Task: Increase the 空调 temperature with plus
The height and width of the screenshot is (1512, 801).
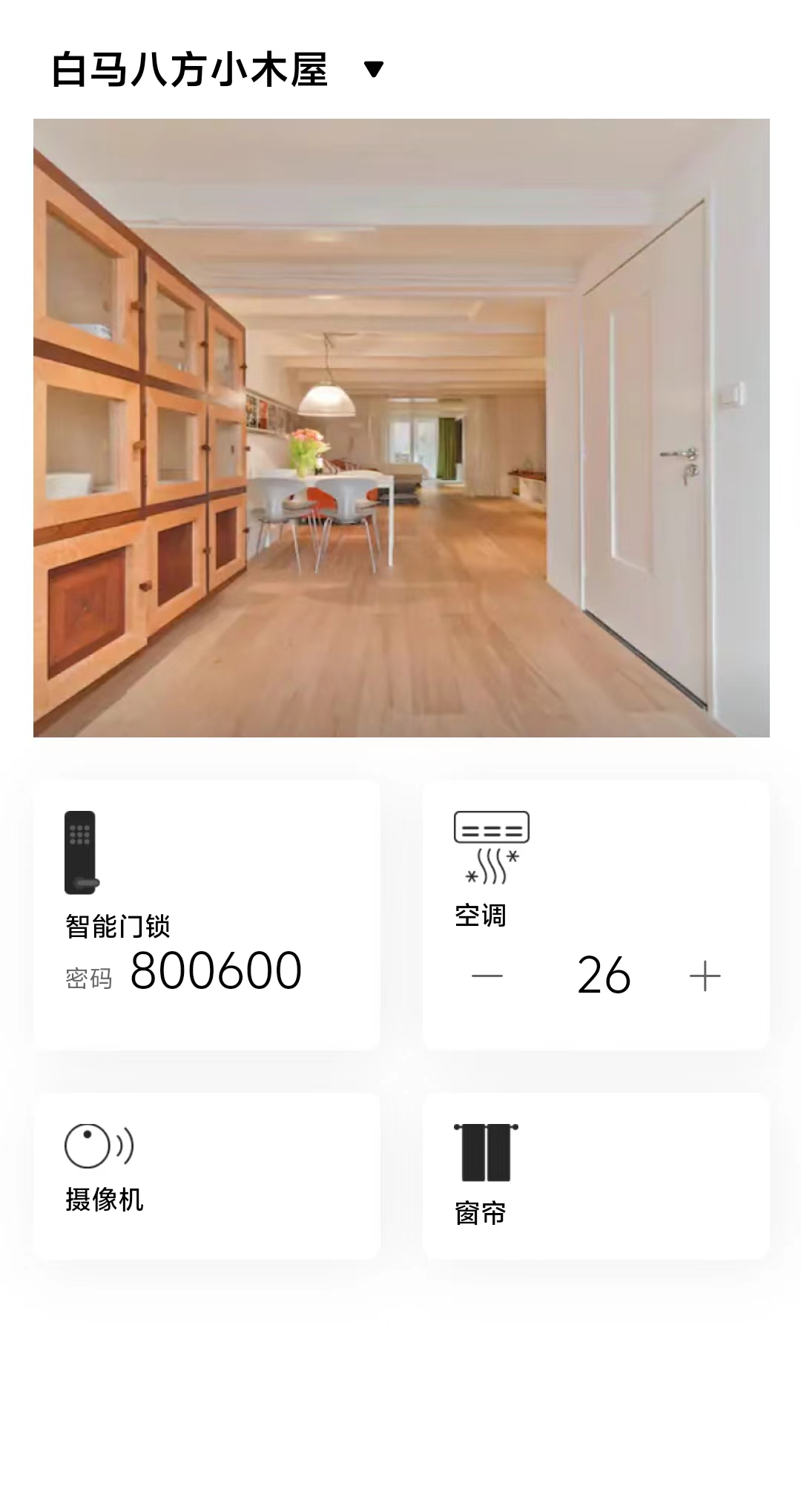Action: (705, 976)
